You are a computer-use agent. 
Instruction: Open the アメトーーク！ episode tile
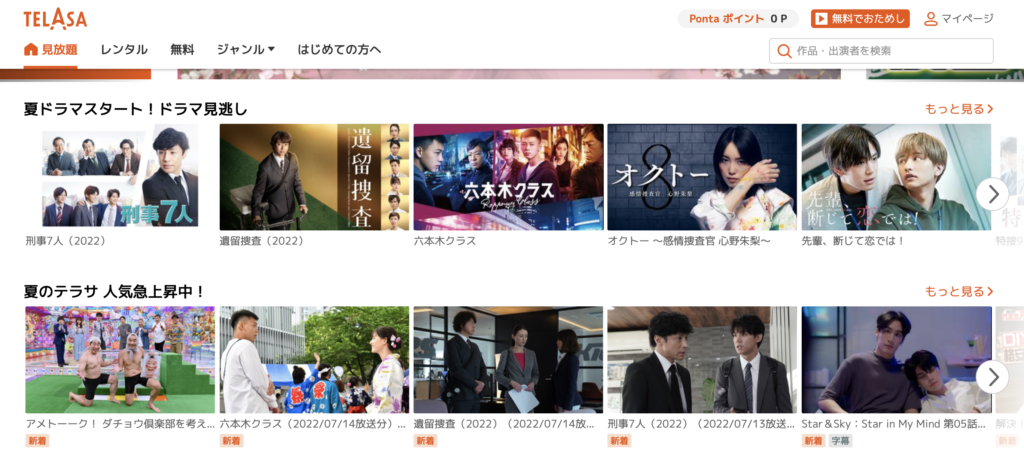tap(120, 360)
